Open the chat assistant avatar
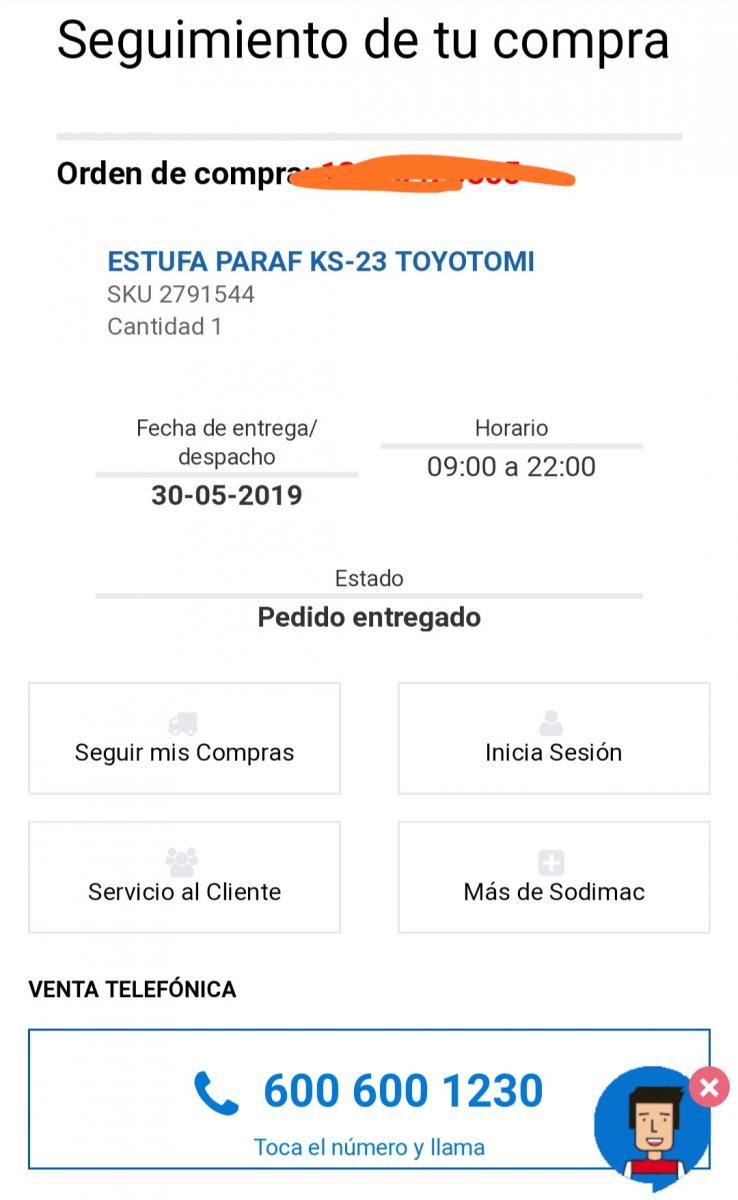Screen dimensions: 738x1200 [x=652, y=1125]
